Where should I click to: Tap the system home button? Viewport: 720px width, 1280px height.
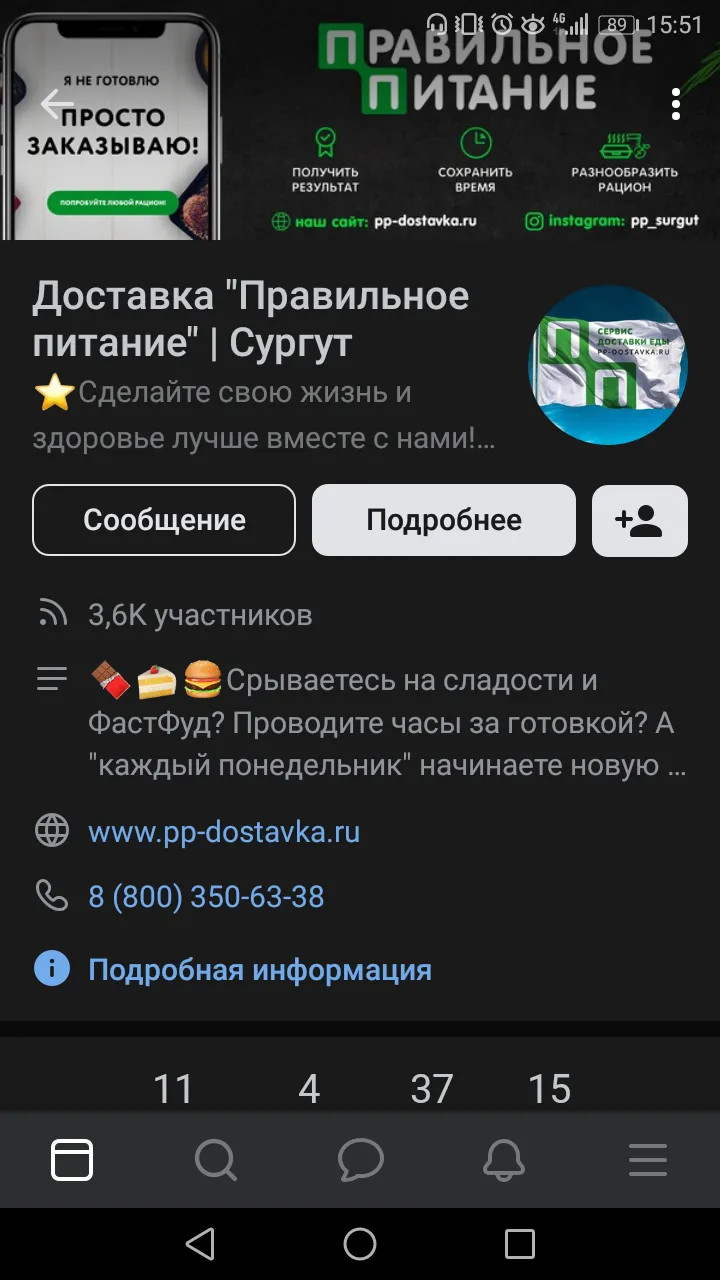[360, 1244]
